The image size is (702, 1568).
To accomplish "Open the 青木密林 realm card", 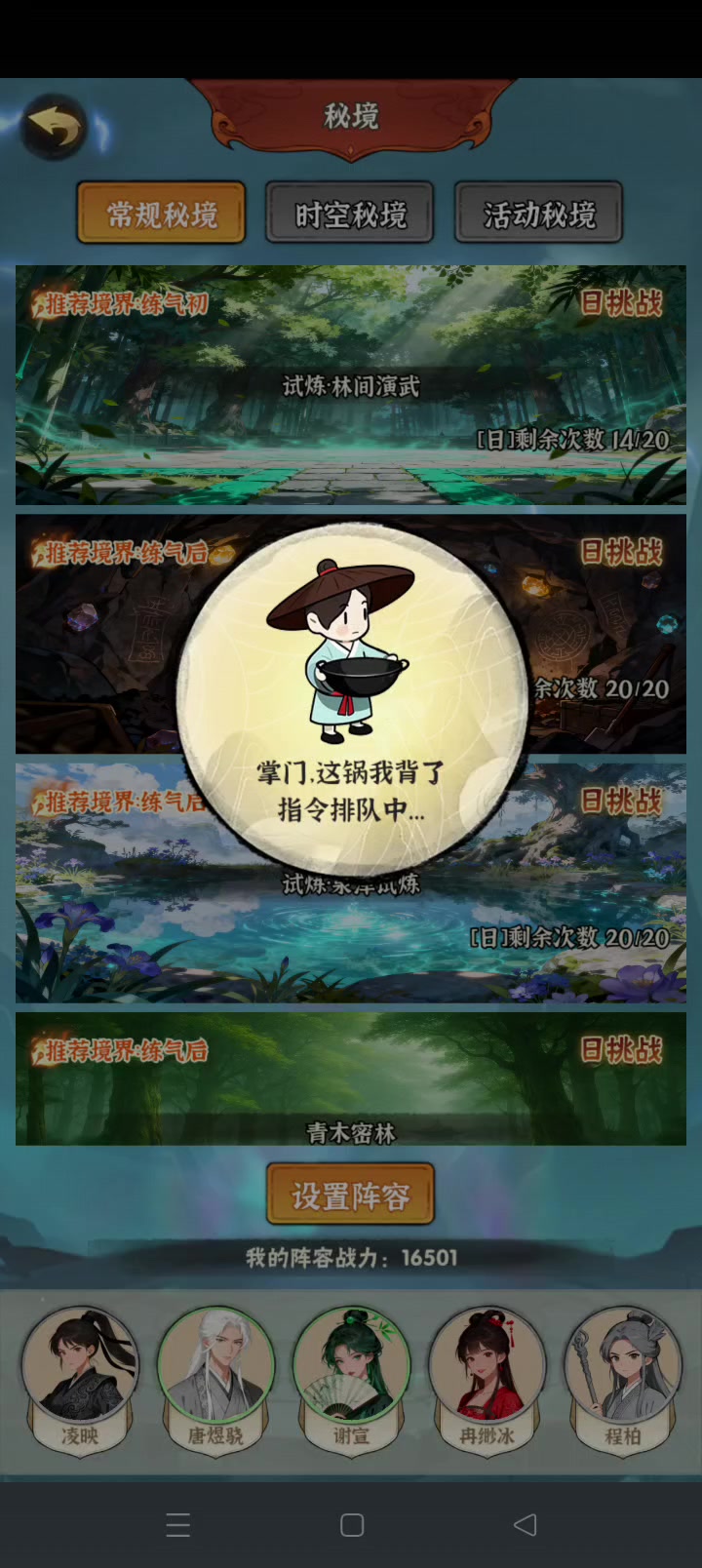I will click(350, 1078).
